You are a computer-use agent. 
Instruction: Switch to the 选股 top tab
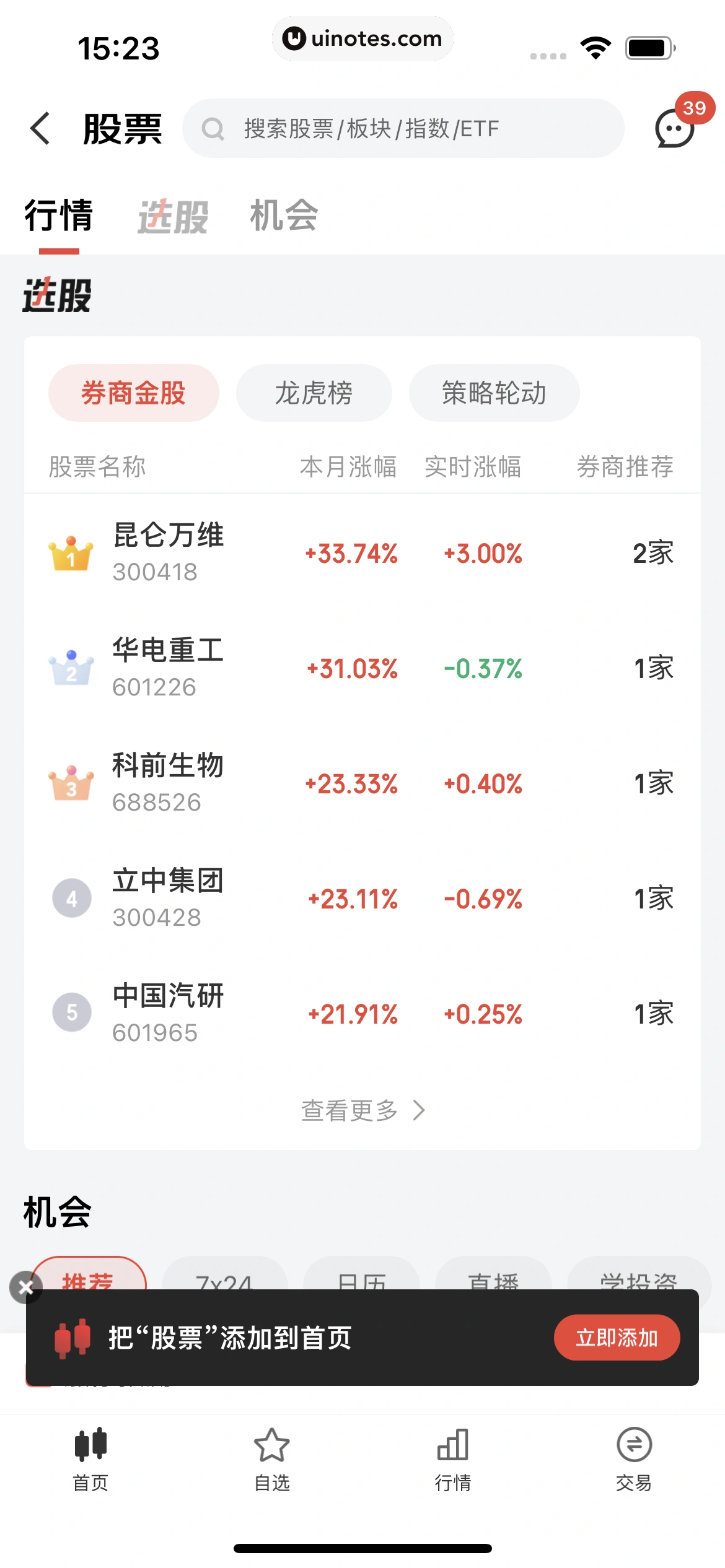point(172,217)
